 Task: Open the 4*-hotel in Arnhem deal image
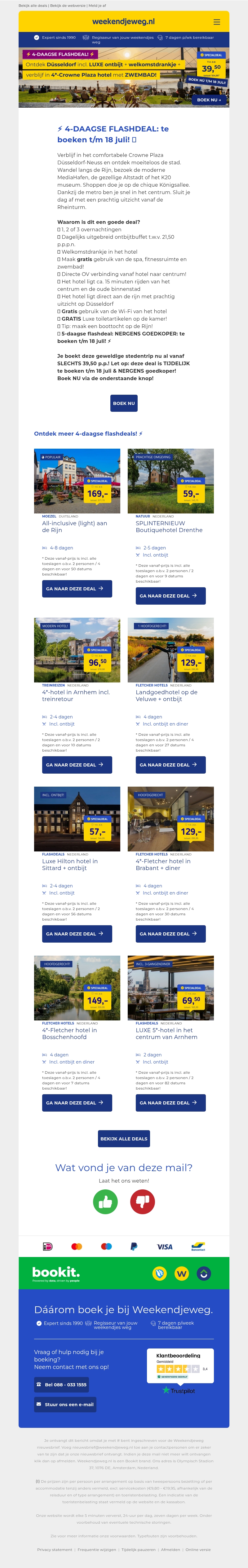[x=77, y=650]
